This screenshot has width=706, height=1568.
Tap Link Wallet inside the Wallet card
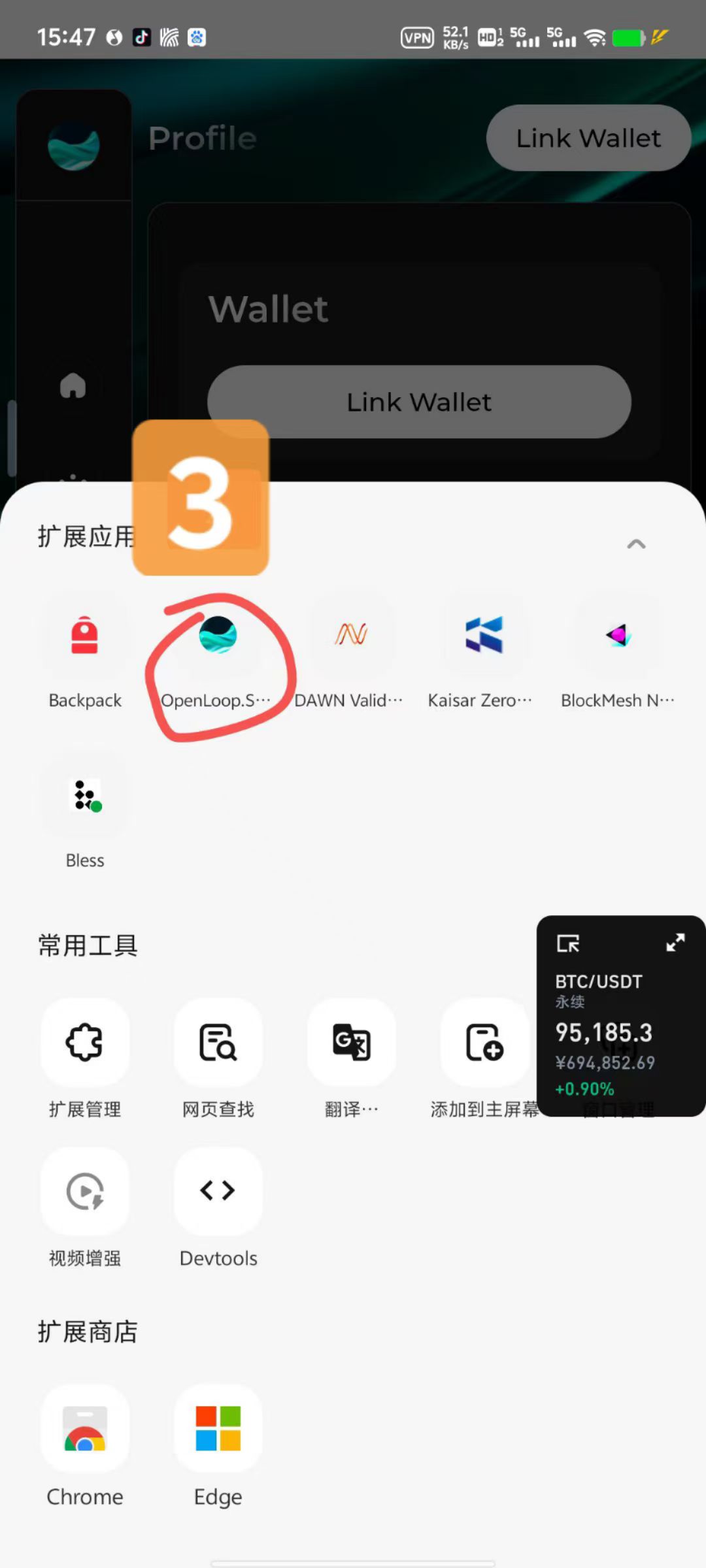pos(419,402)
